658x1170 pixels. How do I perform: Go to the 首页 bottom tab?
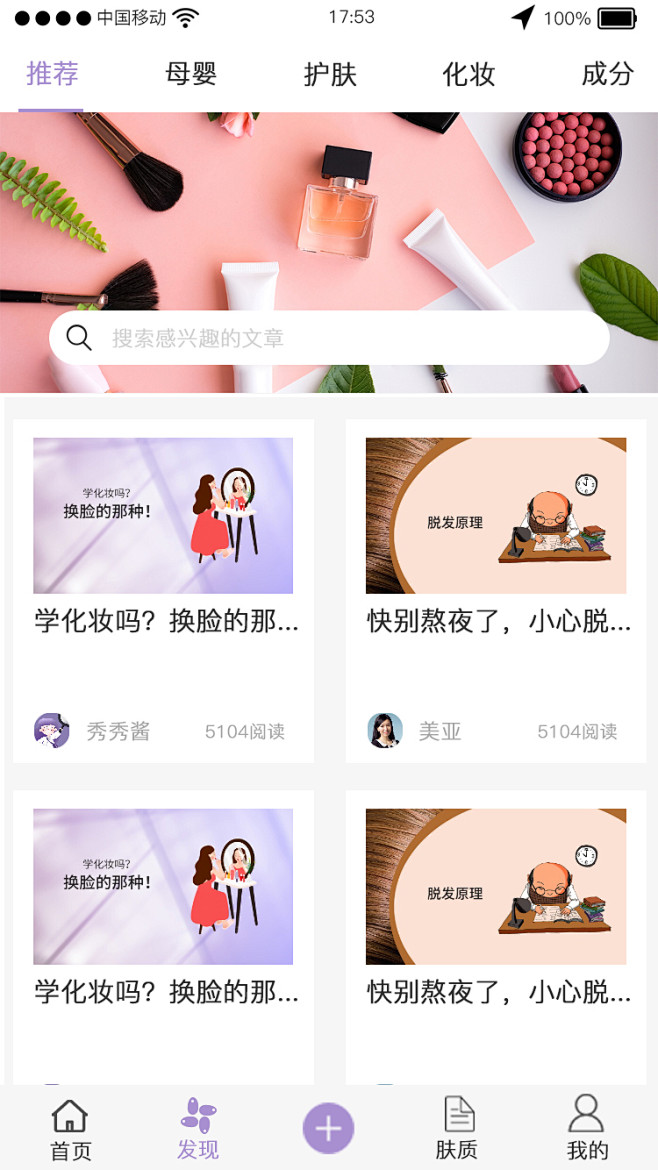(x=70, y=1129)
